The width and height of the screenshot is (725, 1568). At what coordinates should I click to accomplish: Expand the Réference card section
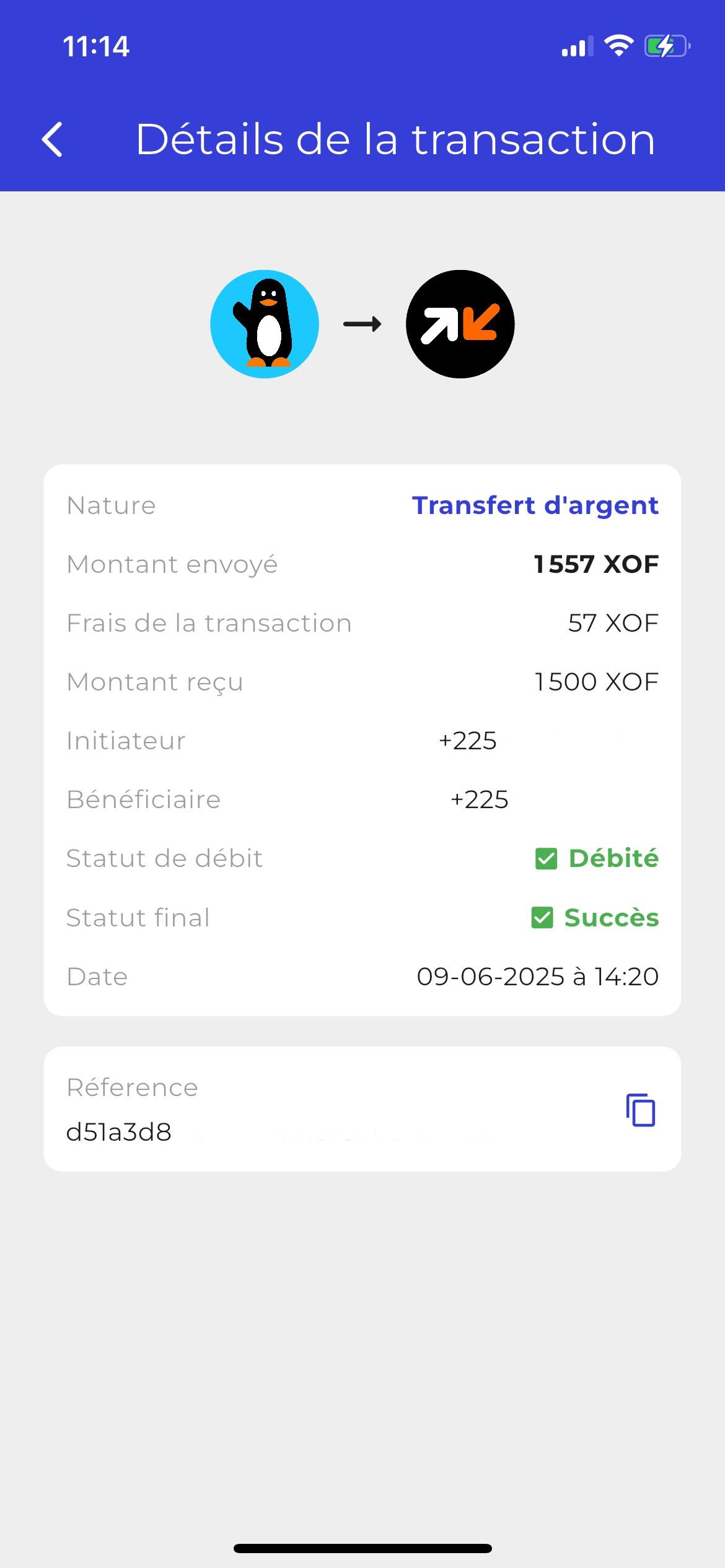click(x=362, y=1108)
